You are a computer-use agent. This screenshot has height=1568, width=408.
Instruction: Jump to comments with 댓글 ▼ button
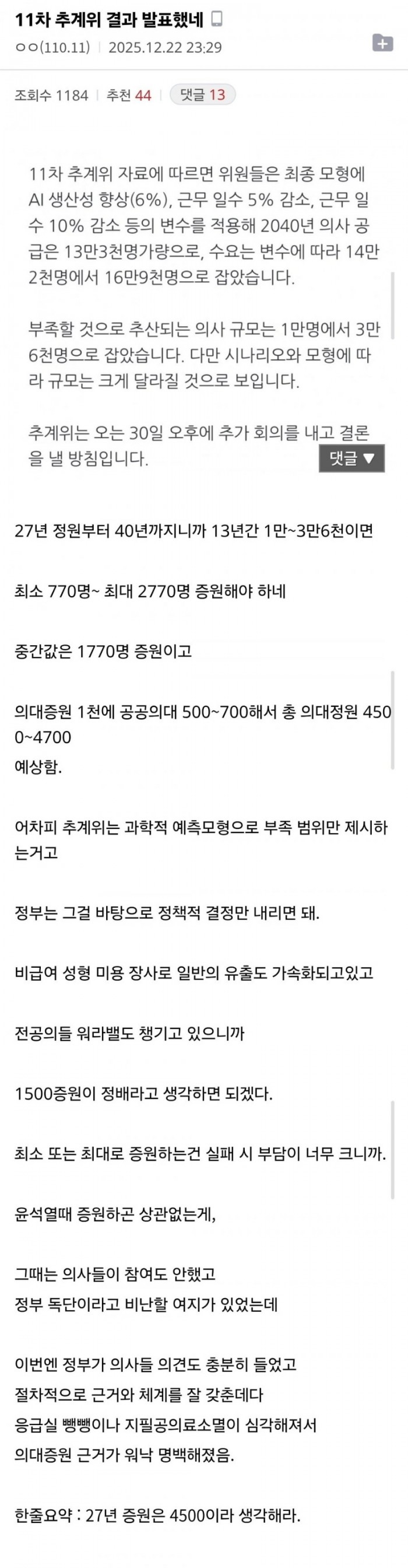tap(351, 459)
